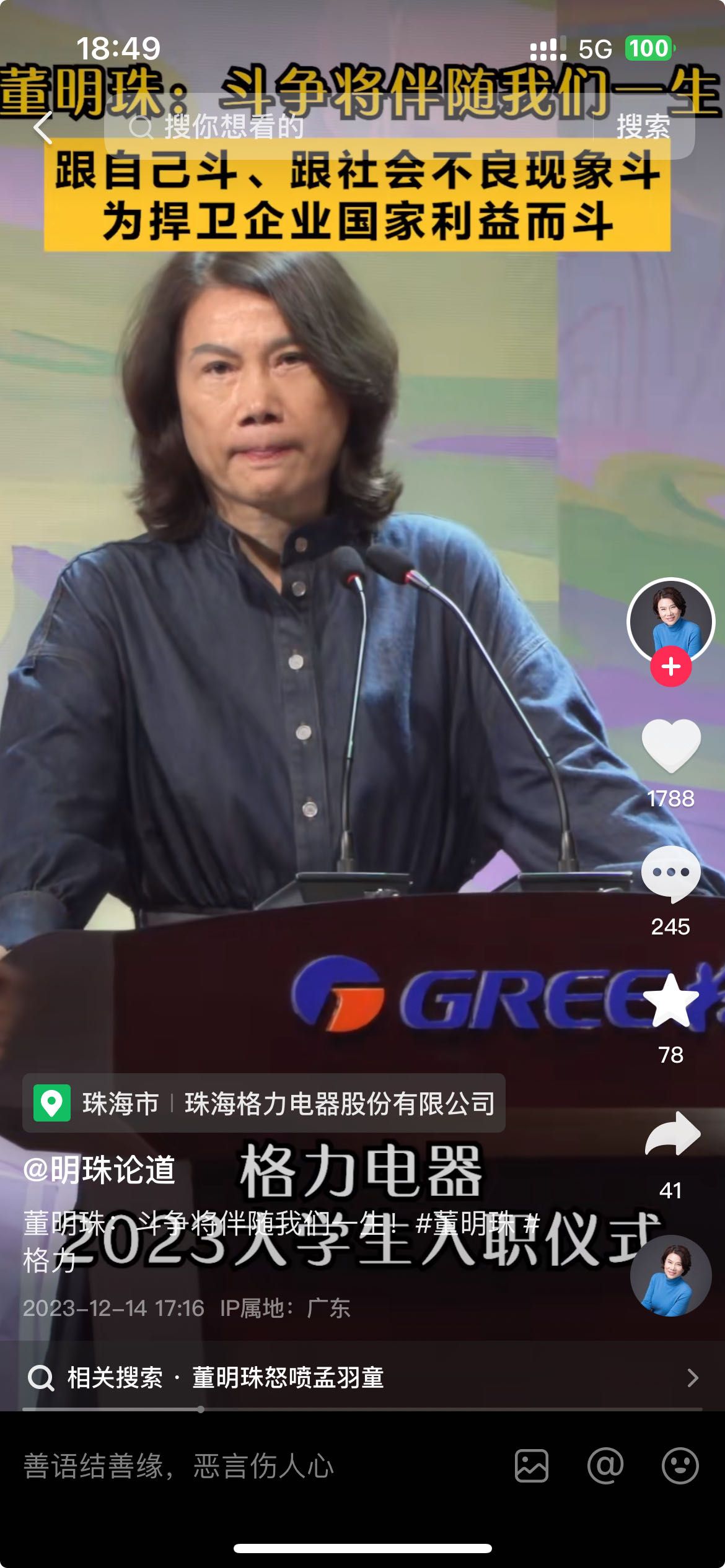Open the #董明珠 hashtag
Image resolution: width=725 pixels, height=1568 pixels.
pos(465,1224)
